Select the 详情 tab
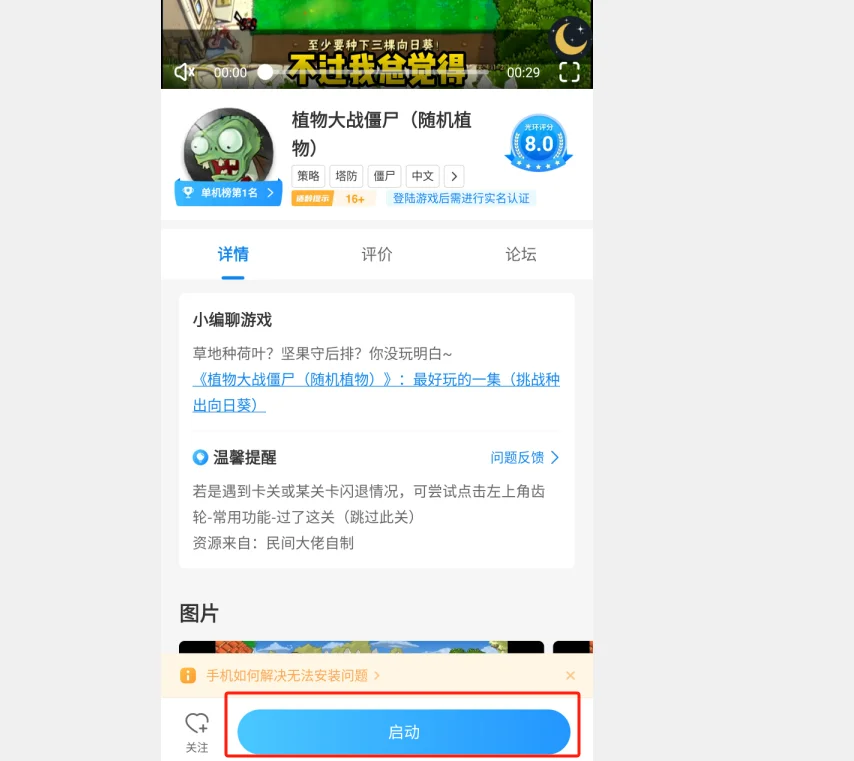This screenshot has height=761, width=854. pyautogui.click(x=233, y=254)
